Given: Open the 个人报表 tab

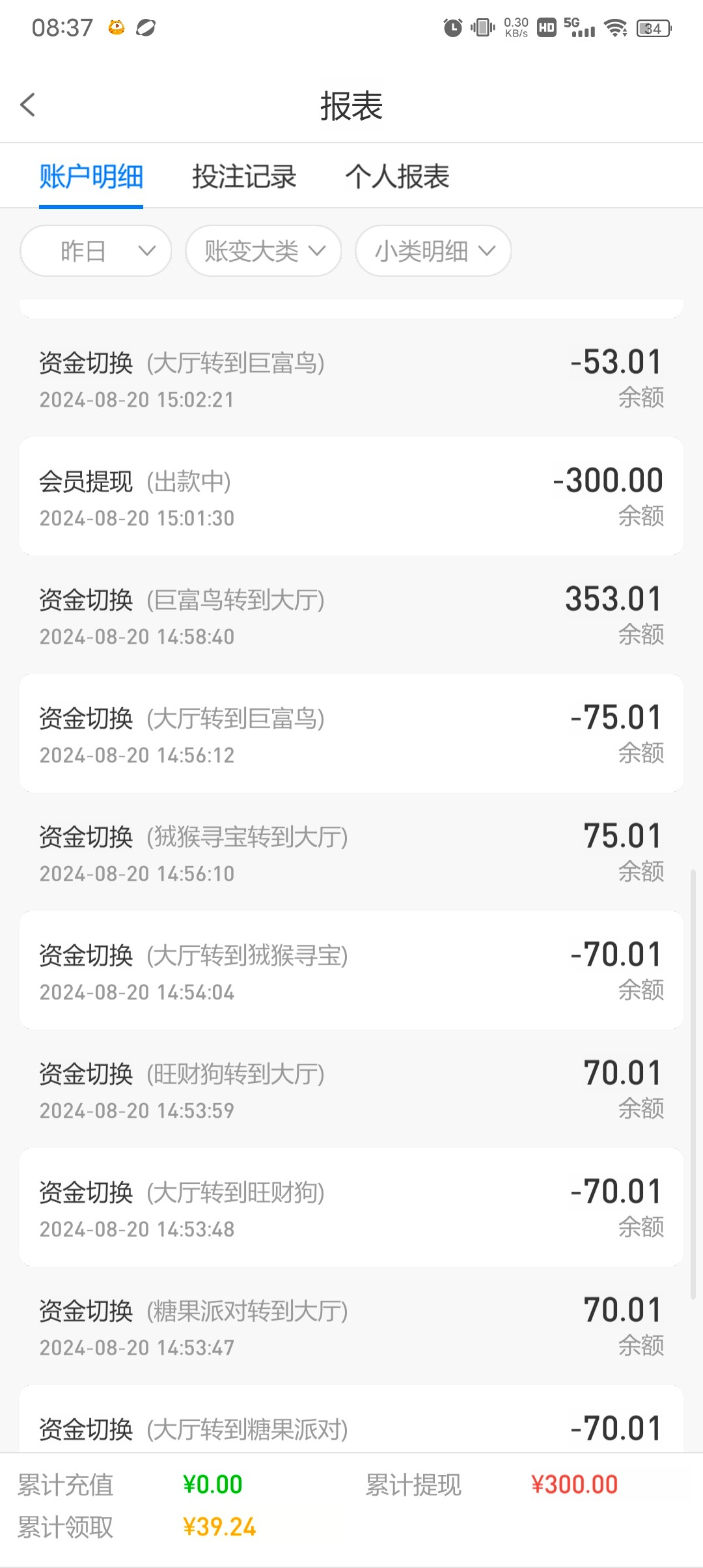Looking at the screenshot, I should click(397, 176).
